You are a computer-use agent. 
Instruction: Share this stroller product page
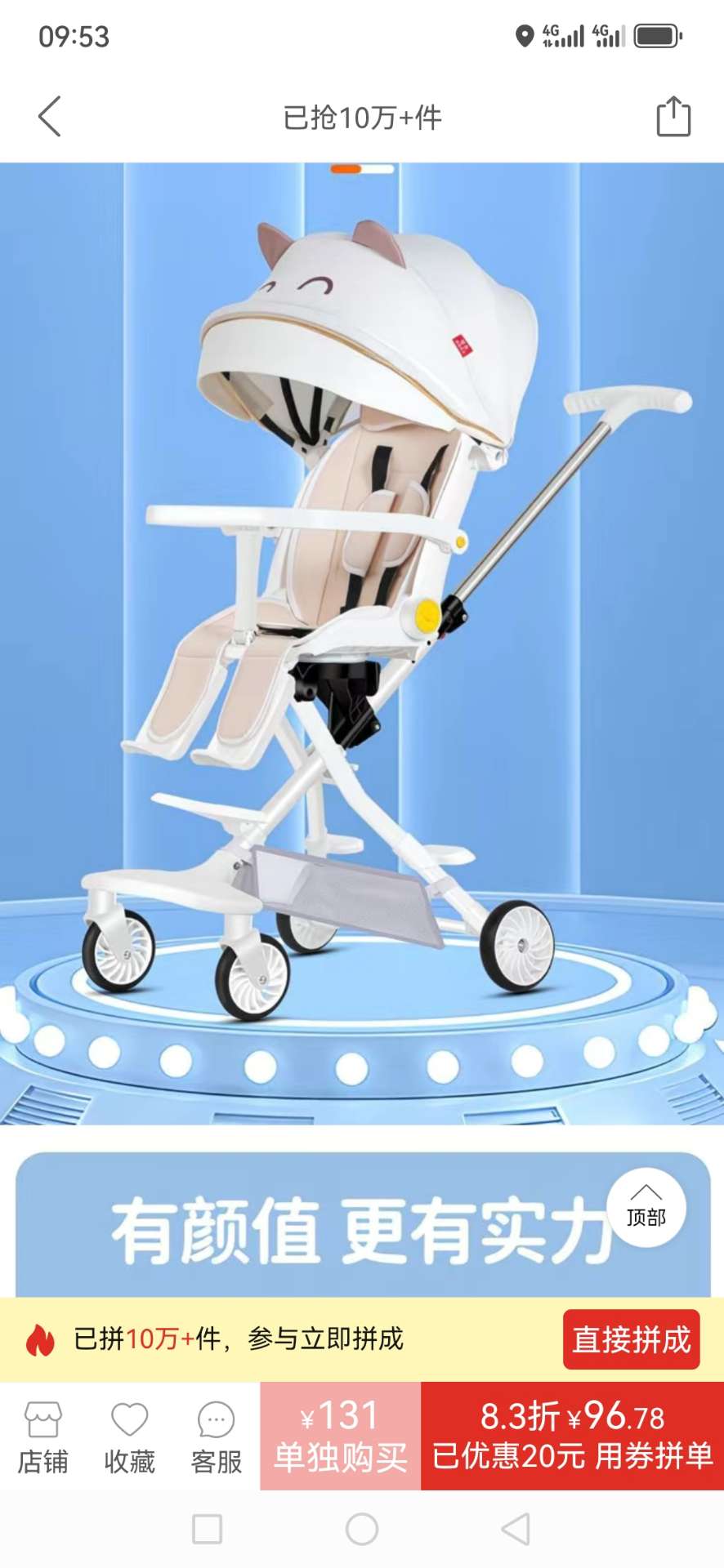click(673, 117)
